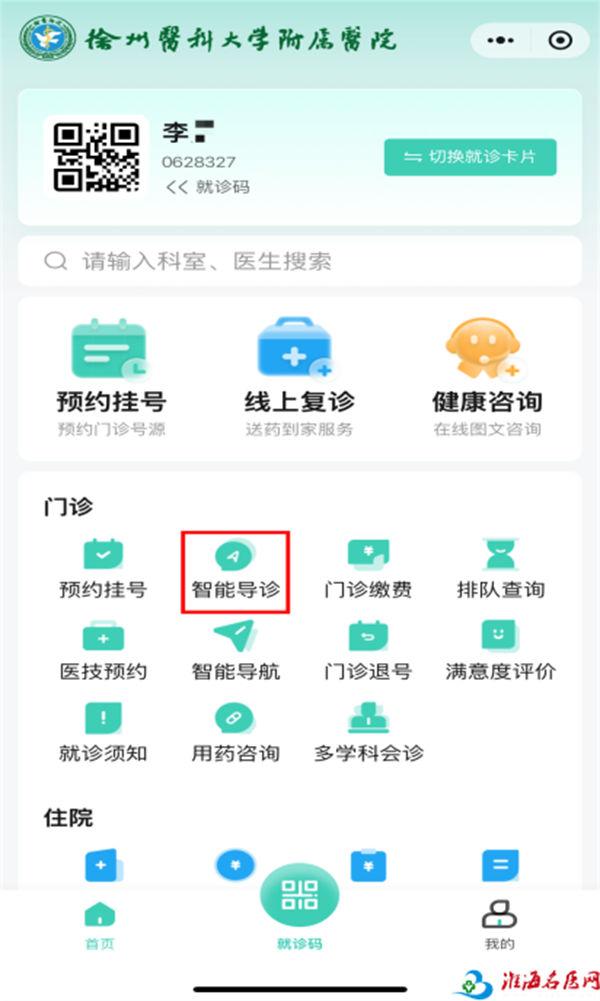Open 用药咨询 medication consultation
The image size is (600, 1001).
click(236, 733)
